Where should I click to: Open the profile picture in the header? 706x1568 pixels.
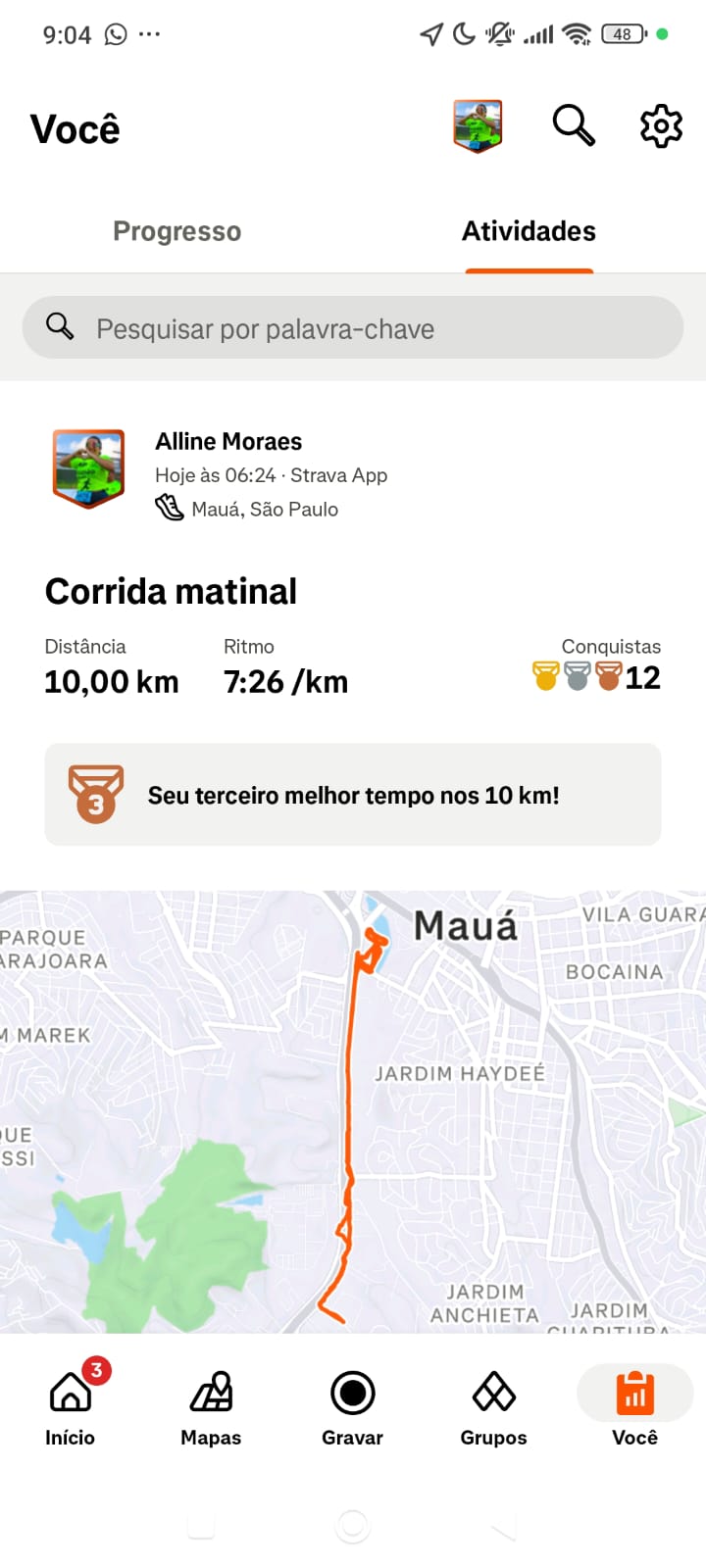[478, 126]
